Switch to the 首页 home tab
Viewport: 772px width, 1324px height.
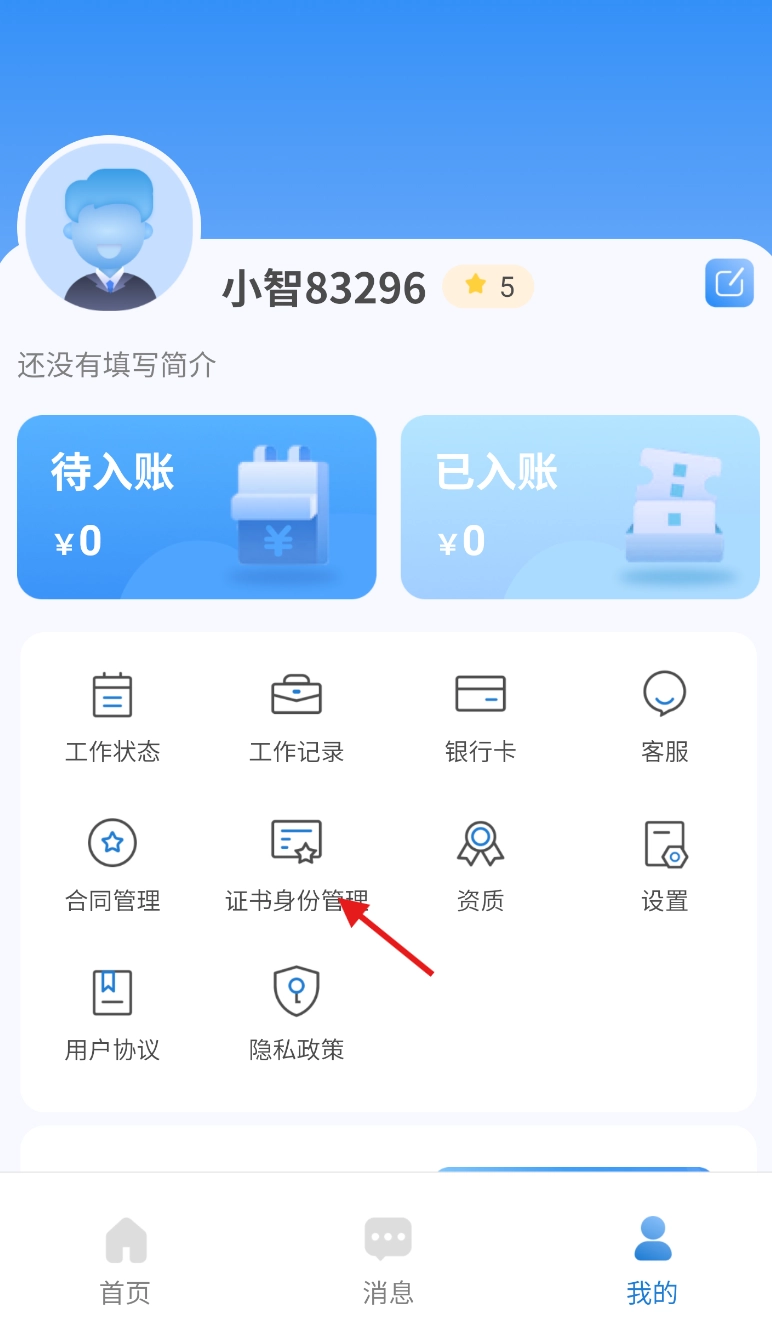coord(125,1260)
